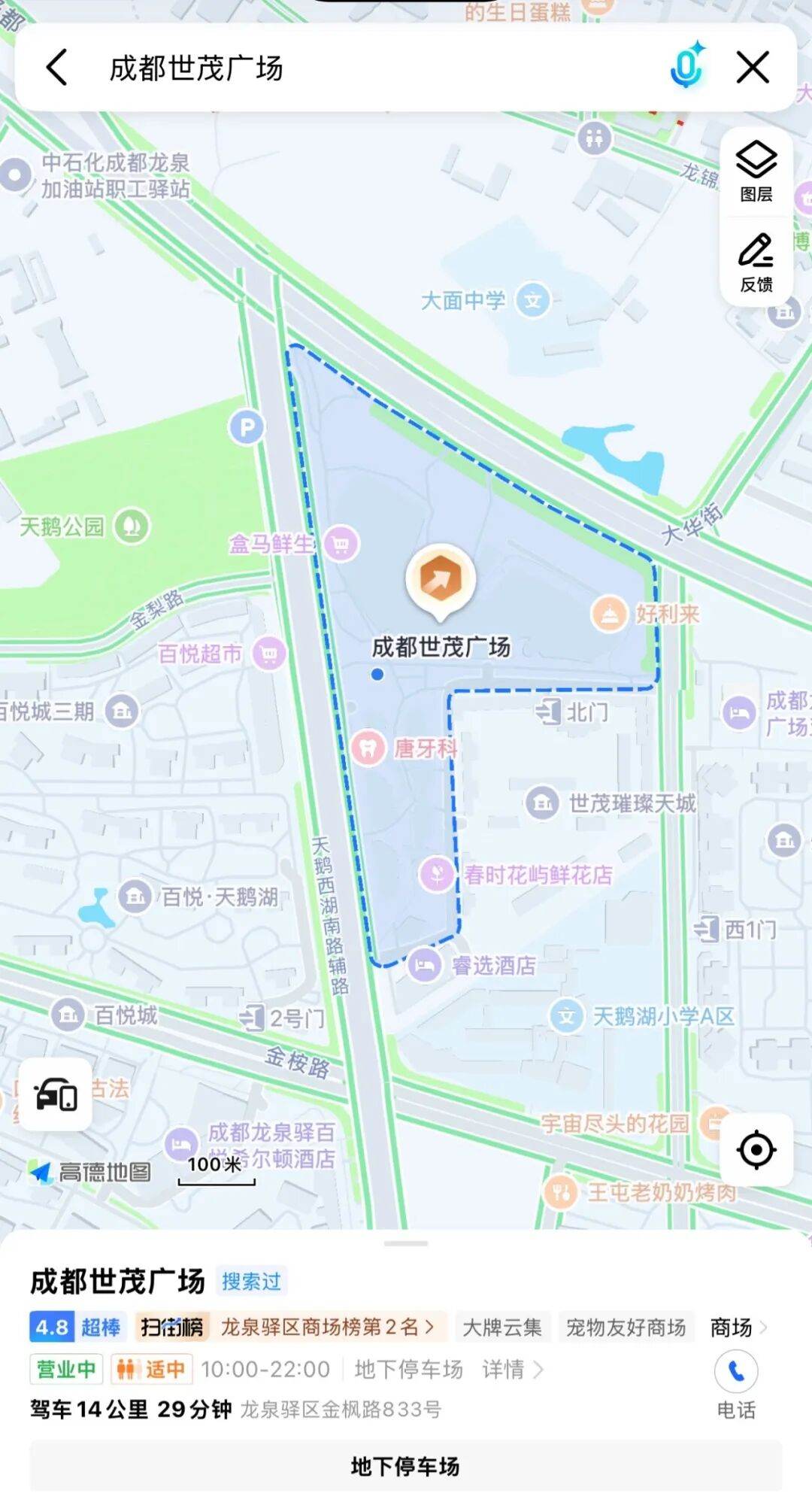Go back using the arrow icon
The width and height of the screenshot is (812, 1496).
pos(57,68)
